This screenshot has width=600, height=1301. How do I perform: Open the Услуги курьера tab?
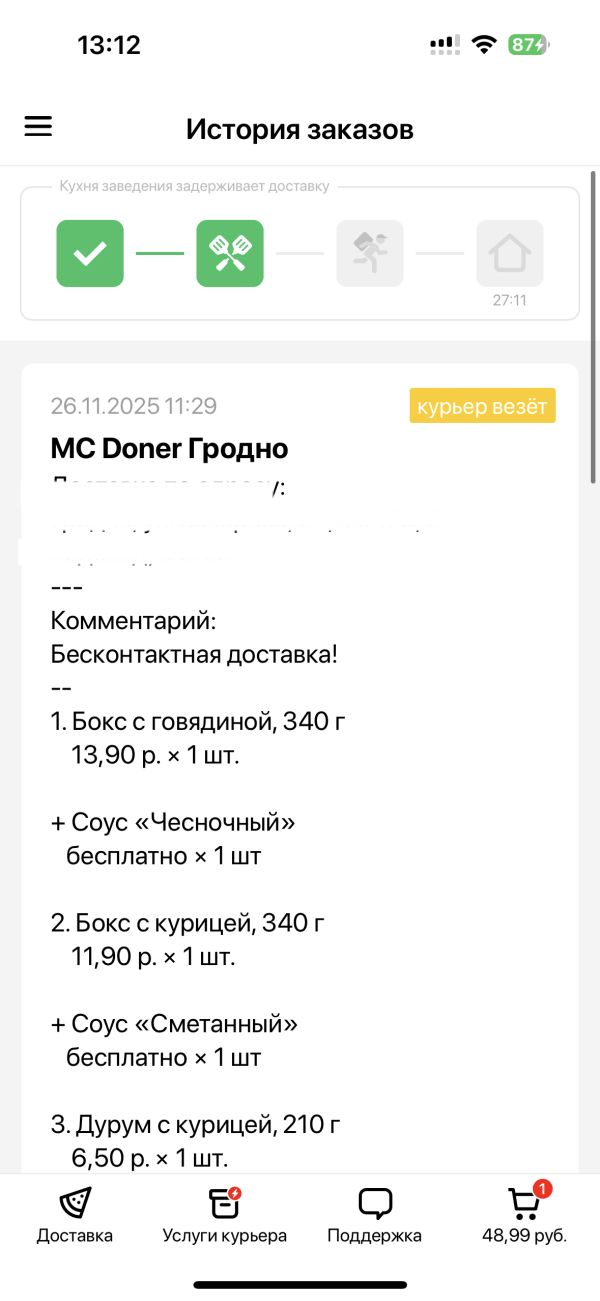[x=225, y=1215]
